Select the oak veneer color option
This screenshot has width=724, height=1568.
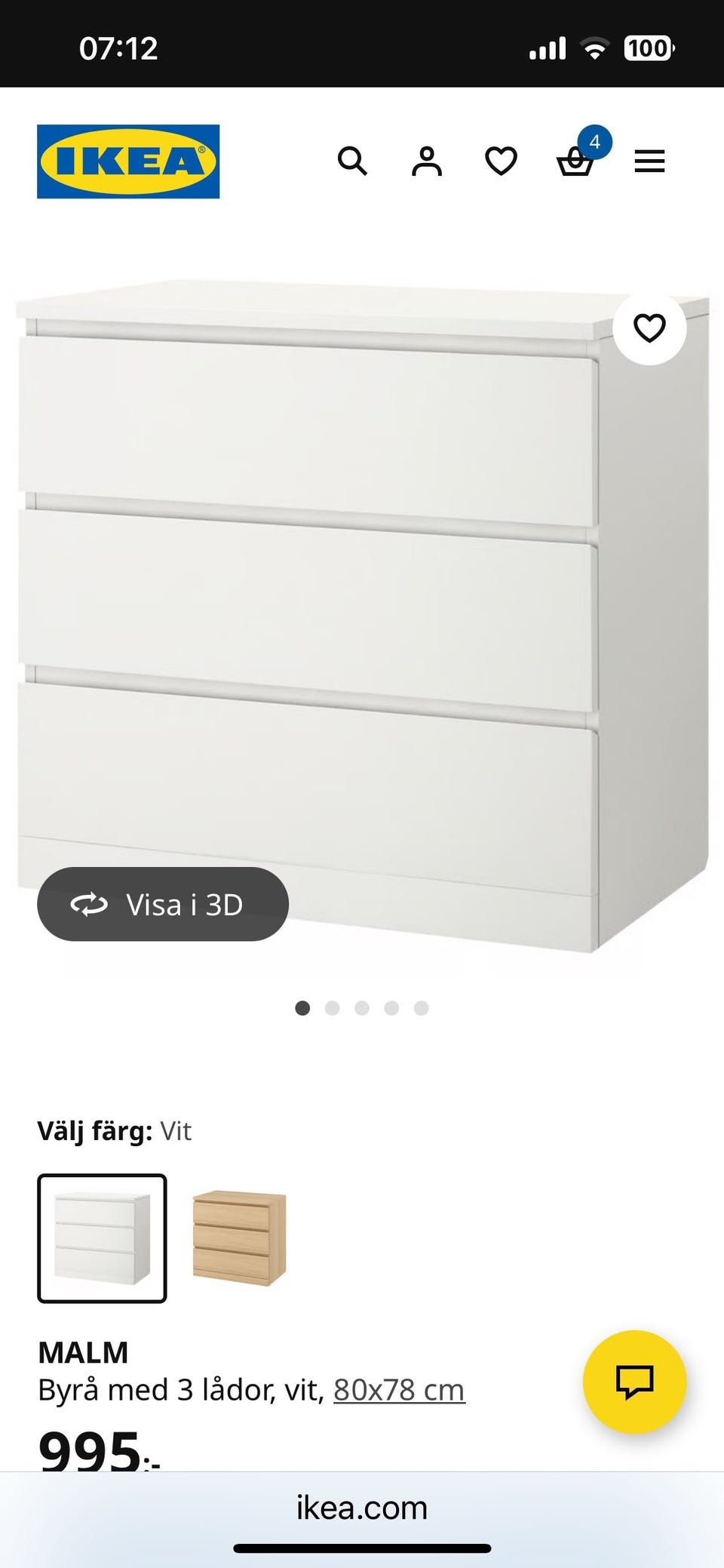(x=239, y=1237)
